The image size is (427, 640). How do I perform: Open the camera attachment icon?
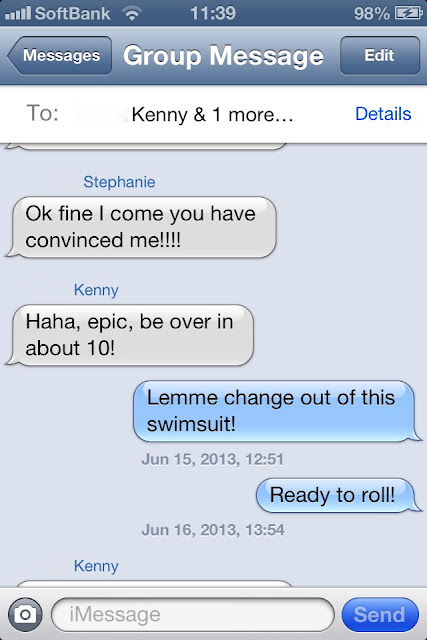[25, 614]
